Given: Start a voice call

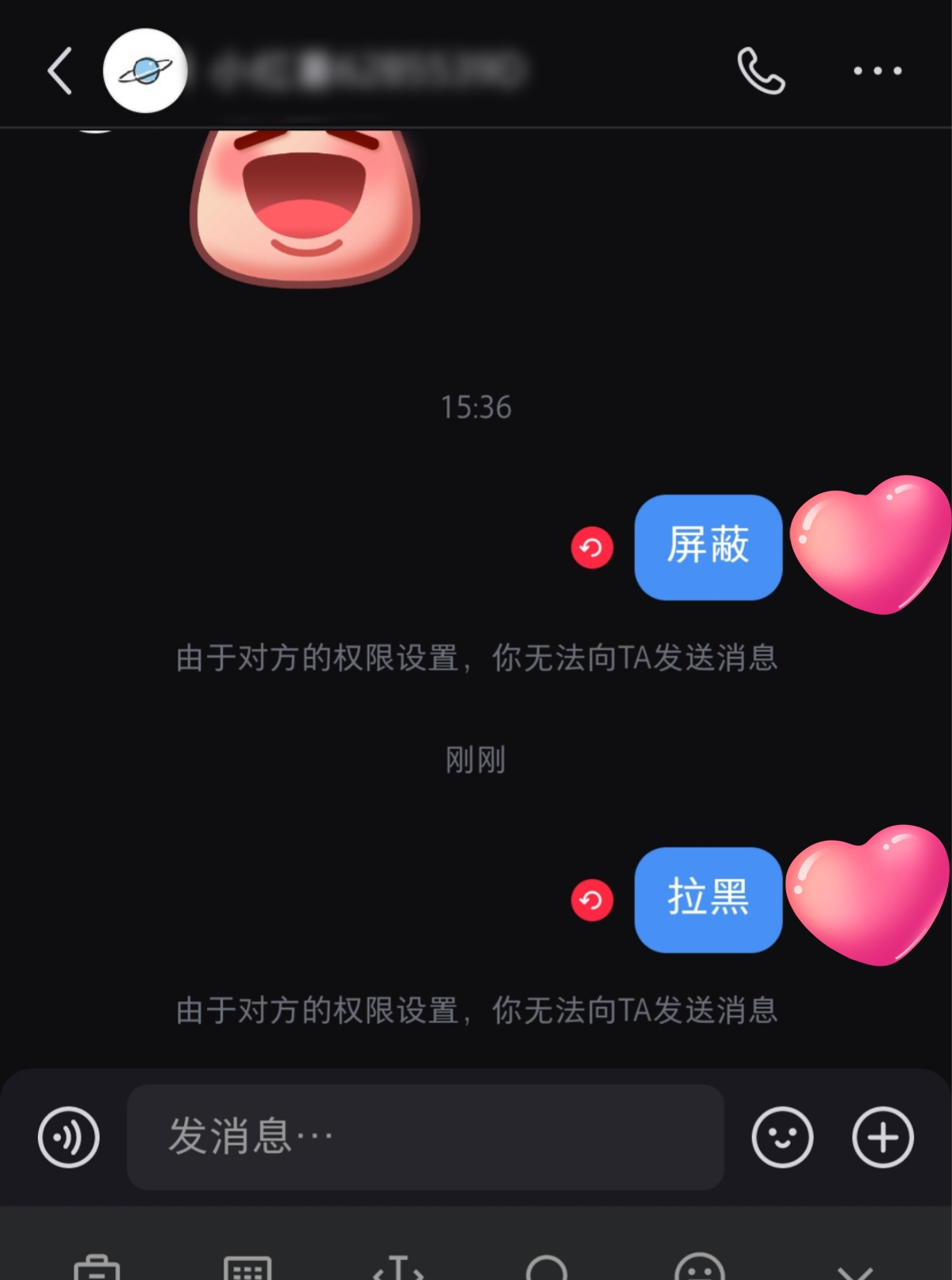Looking at the screenshot, I should [x=760, y=71].
